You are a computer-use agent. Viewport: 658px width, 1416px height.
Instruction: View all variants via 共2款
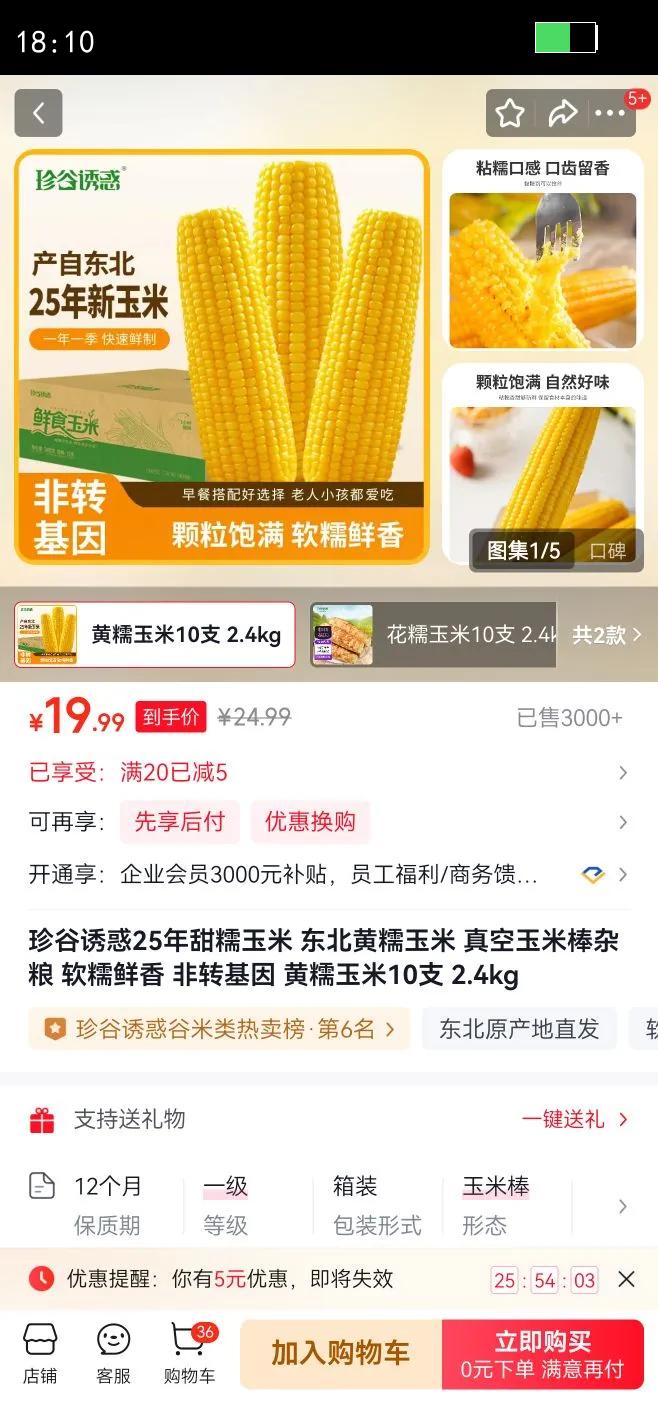[606, 635]
